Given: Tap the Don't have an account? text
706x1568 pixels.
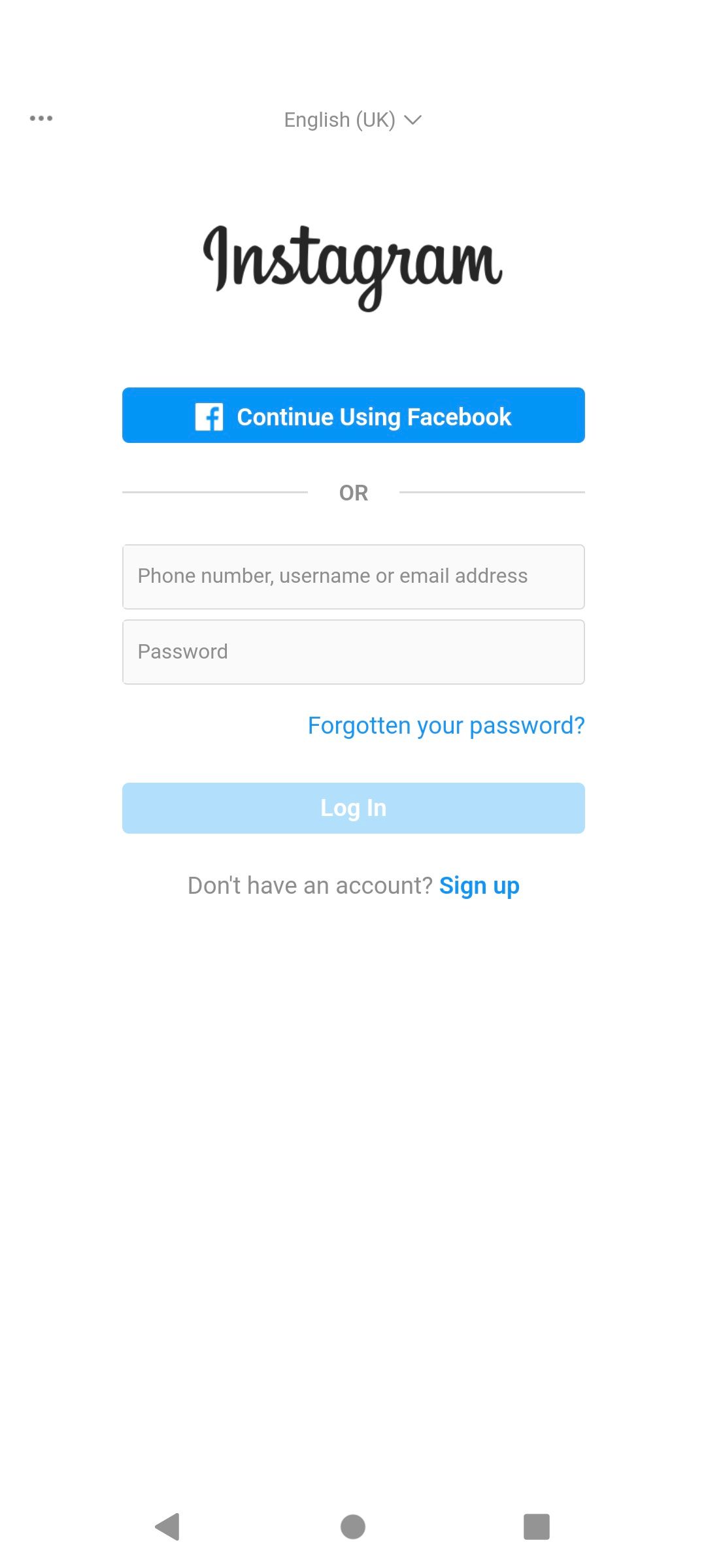Looking at the screenshot, I should coord(310,885).
